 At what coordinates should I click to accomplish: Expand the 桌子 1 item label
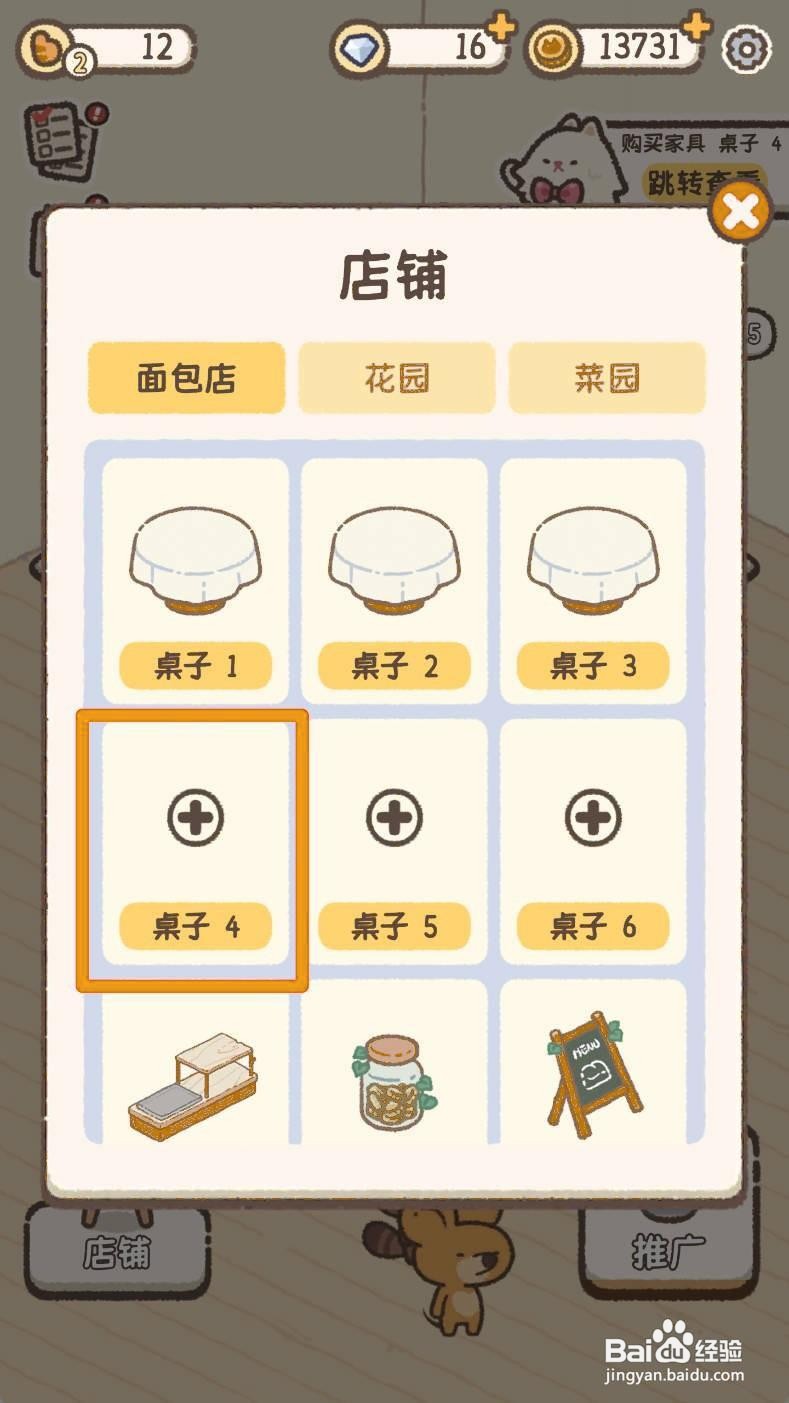coord(196,665)
